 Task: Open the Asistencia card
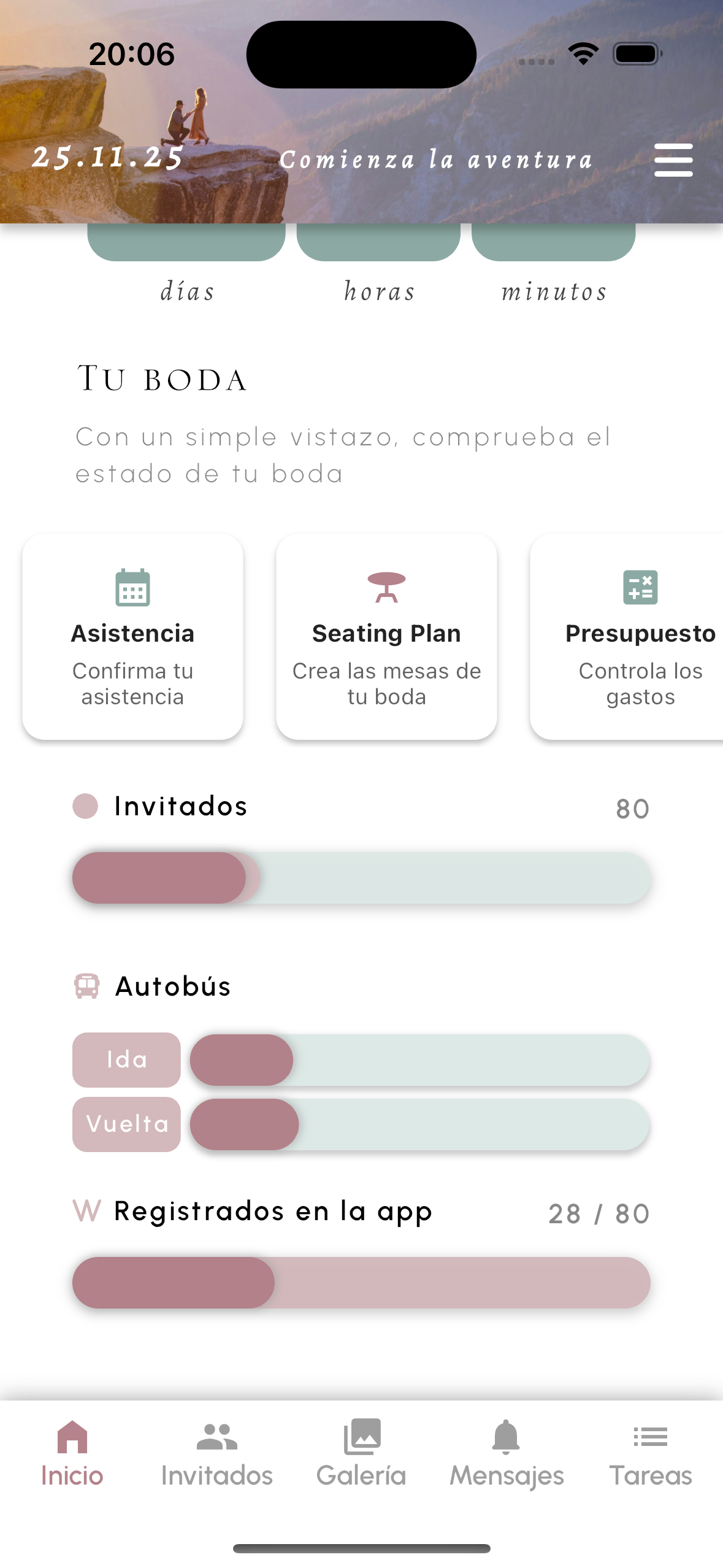132,636
